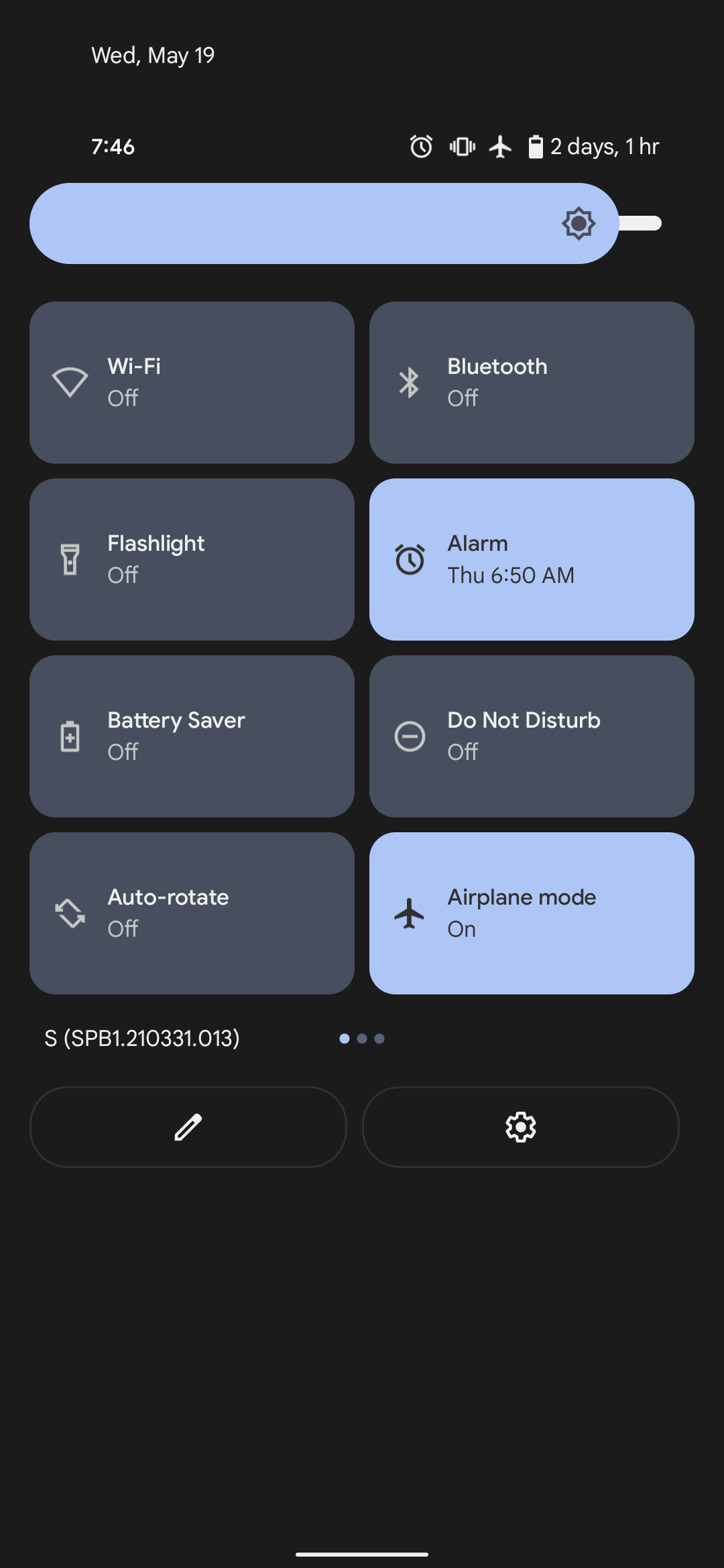Image resolution: width=724 pixels, height=1568 pixels.
Task: Turn on Auto-rotate
Action: point(192,913)
